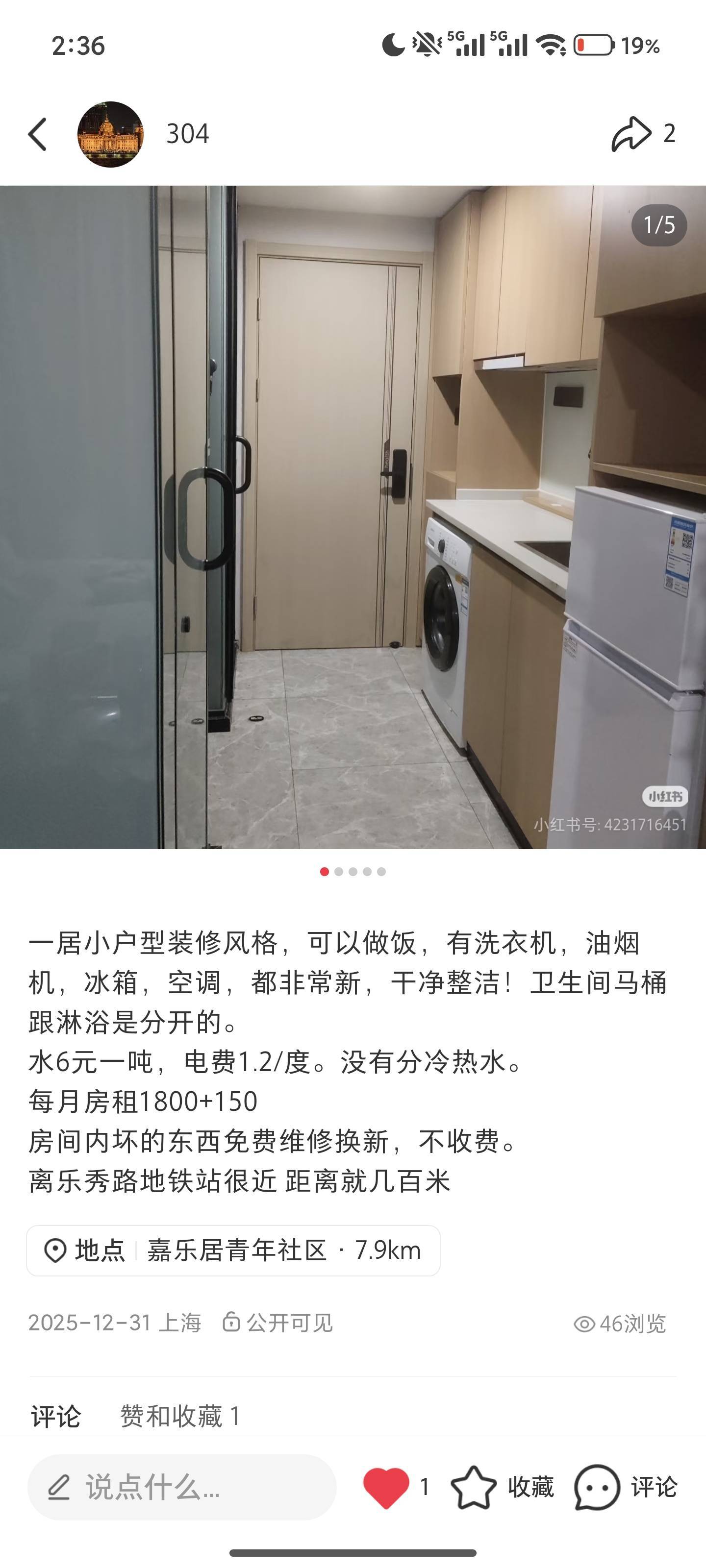
Task: Switch to the 赞和收藏 tab
Action: pyautogui.click(x=180, y=1416)
